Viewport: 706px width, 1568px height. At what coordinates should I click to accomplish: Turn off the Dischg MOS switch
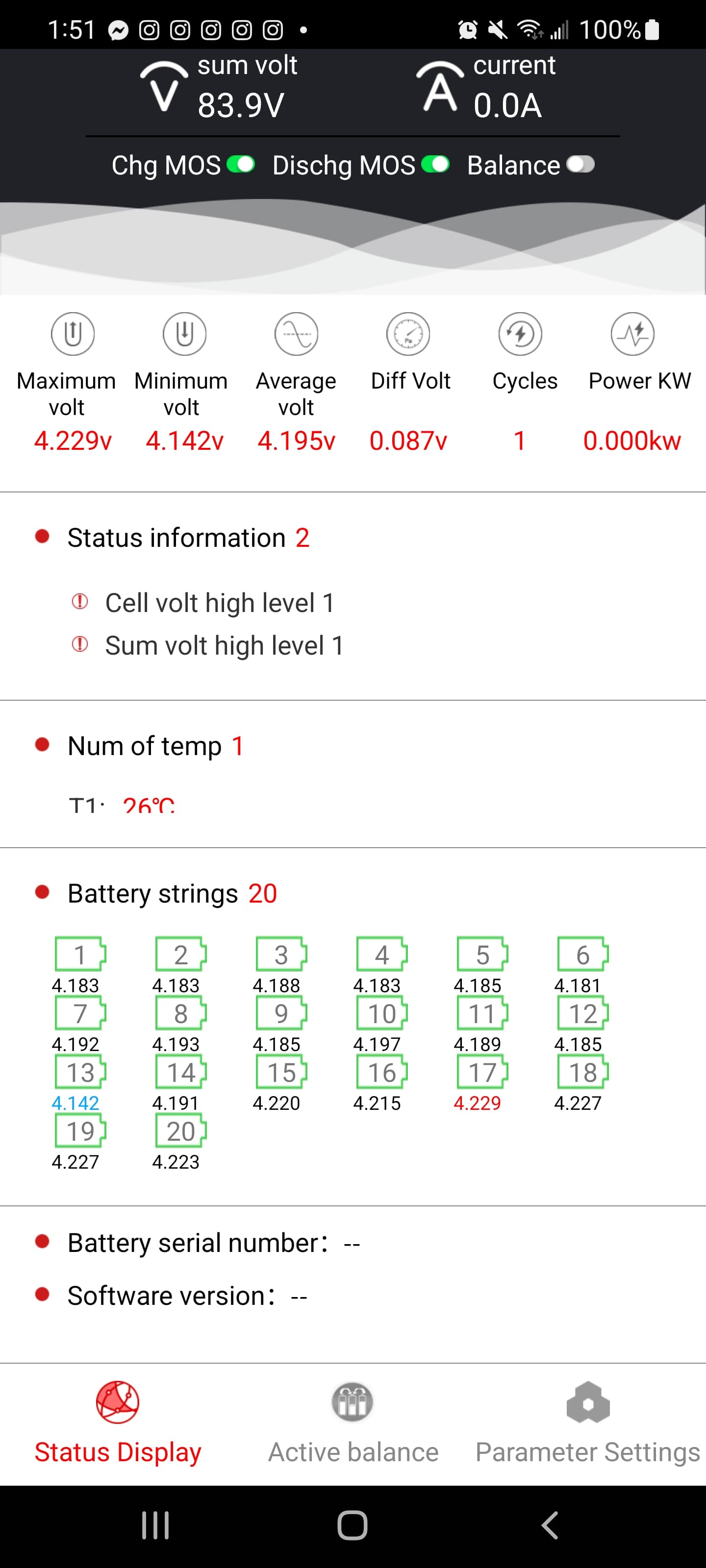pos(435,164)
